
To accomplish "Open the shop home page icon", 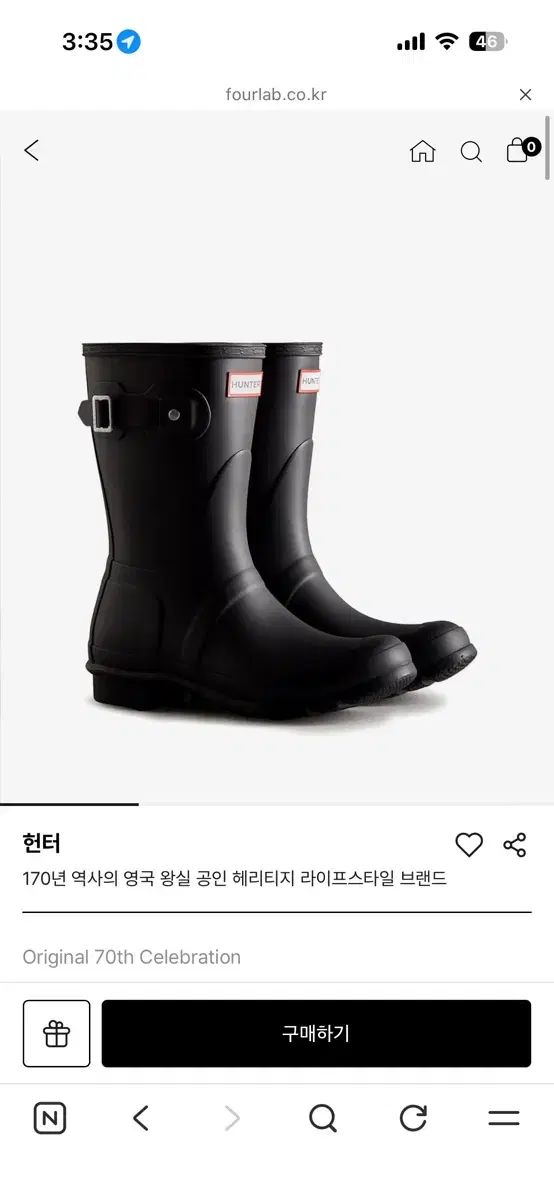I will tap(423, 151).
